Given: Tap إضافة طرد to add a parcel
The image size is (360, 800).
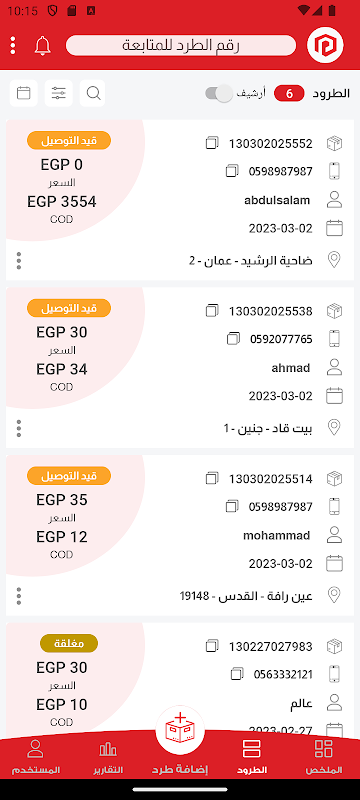Looking at the screenshot, I should (x=180, y=742).
